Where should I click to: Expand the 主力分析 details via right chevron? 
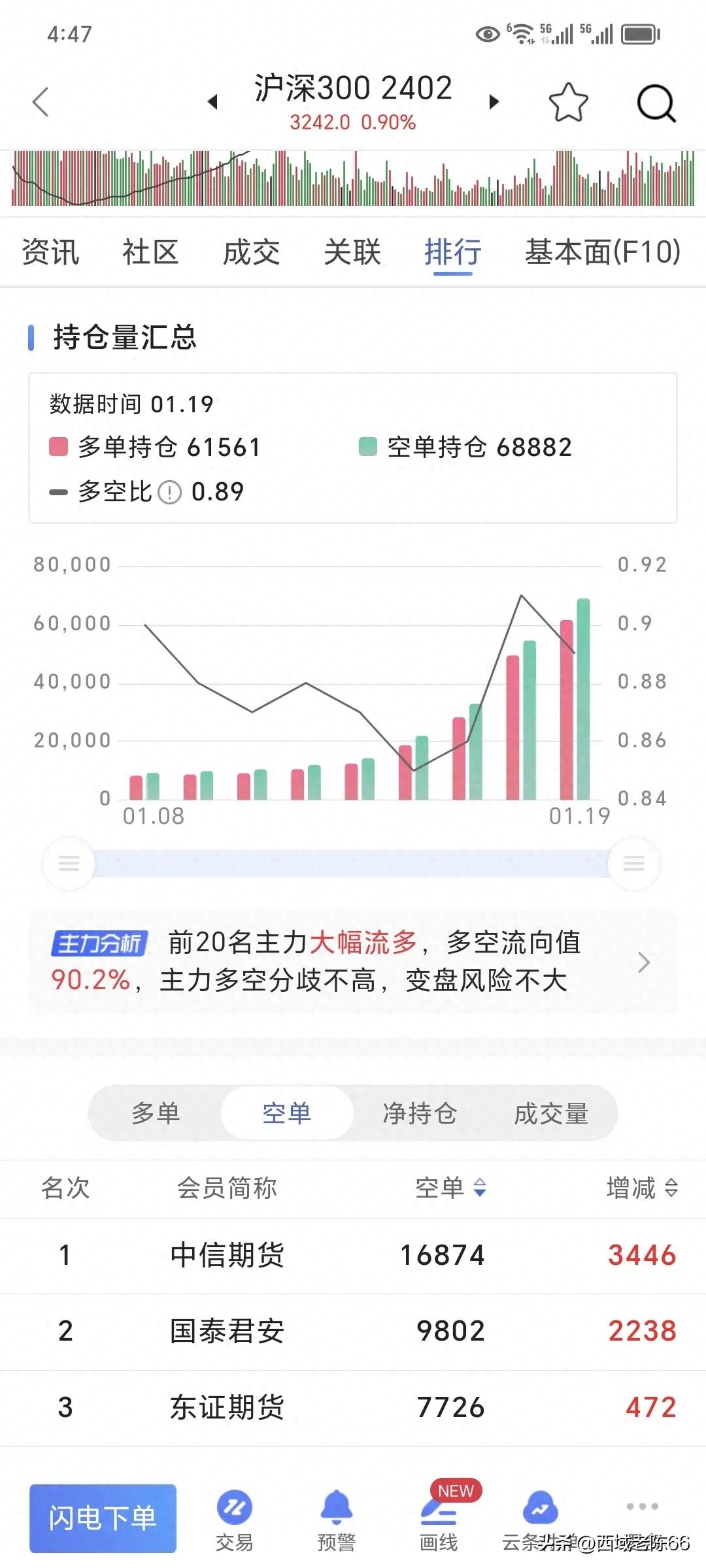644,962
